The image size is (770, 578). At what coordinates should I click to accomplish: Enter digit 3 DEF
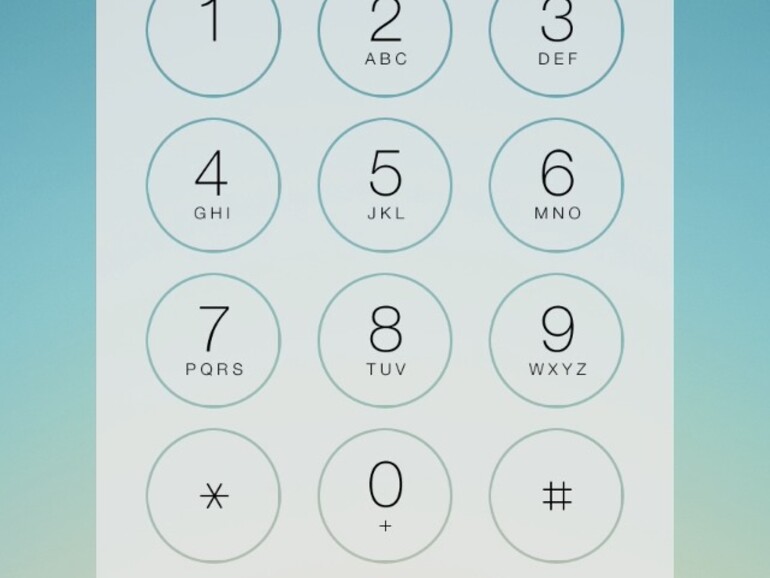[556, 32]
